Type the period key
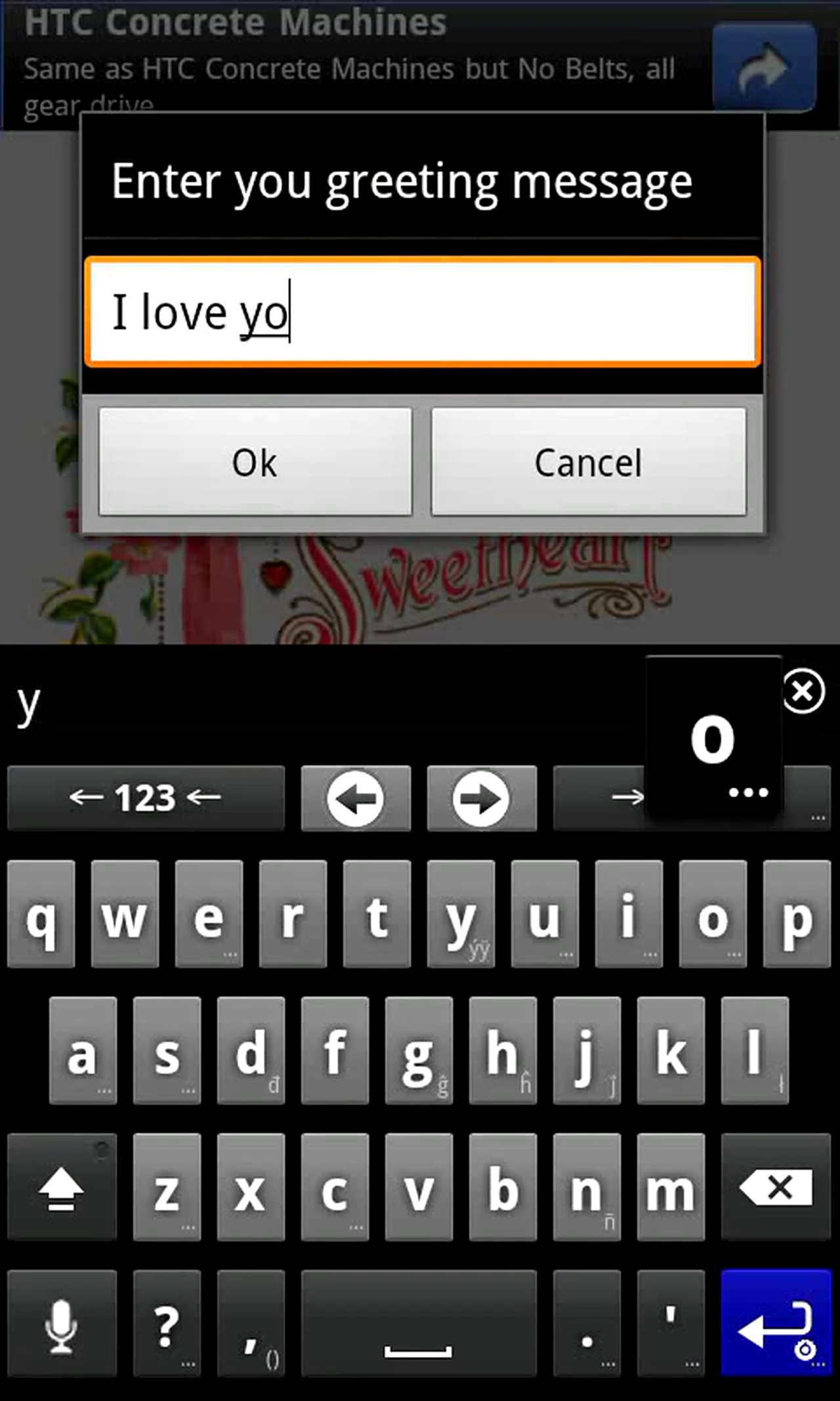Screen dimensions: 840x1401 587,1324
